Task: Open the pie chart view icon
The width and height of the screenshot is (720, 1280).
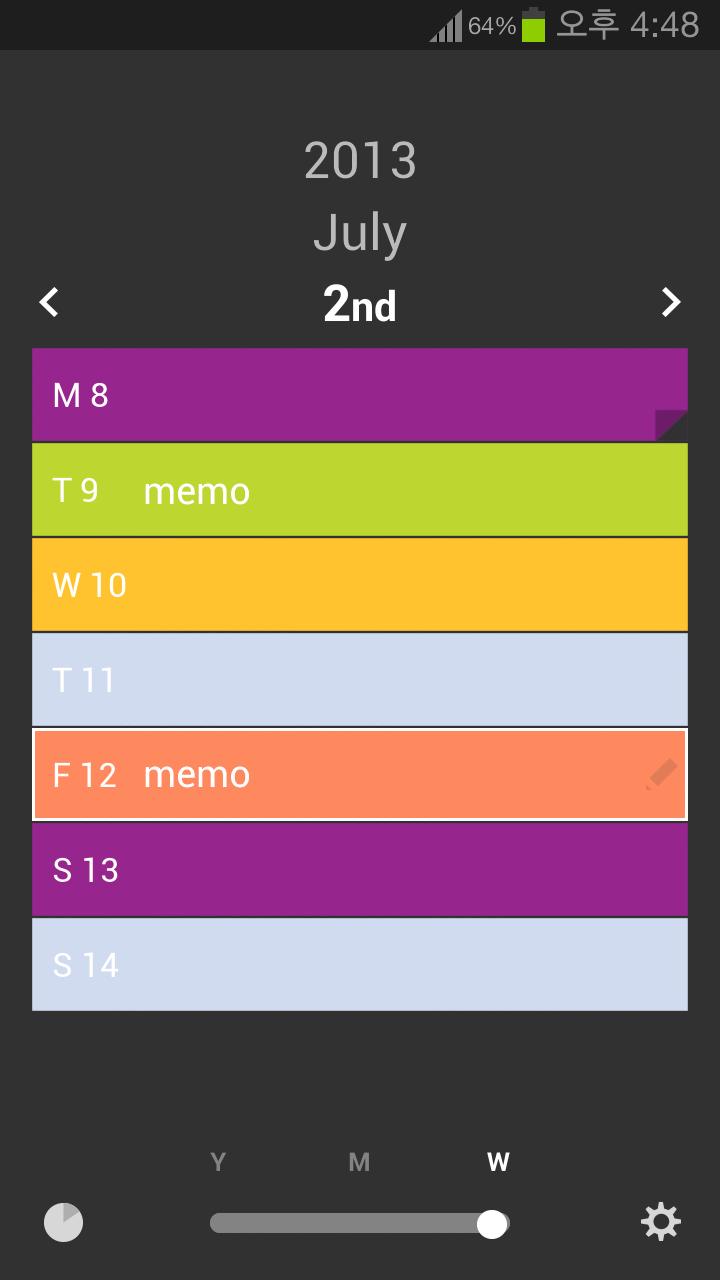Action: point(63,1222)
